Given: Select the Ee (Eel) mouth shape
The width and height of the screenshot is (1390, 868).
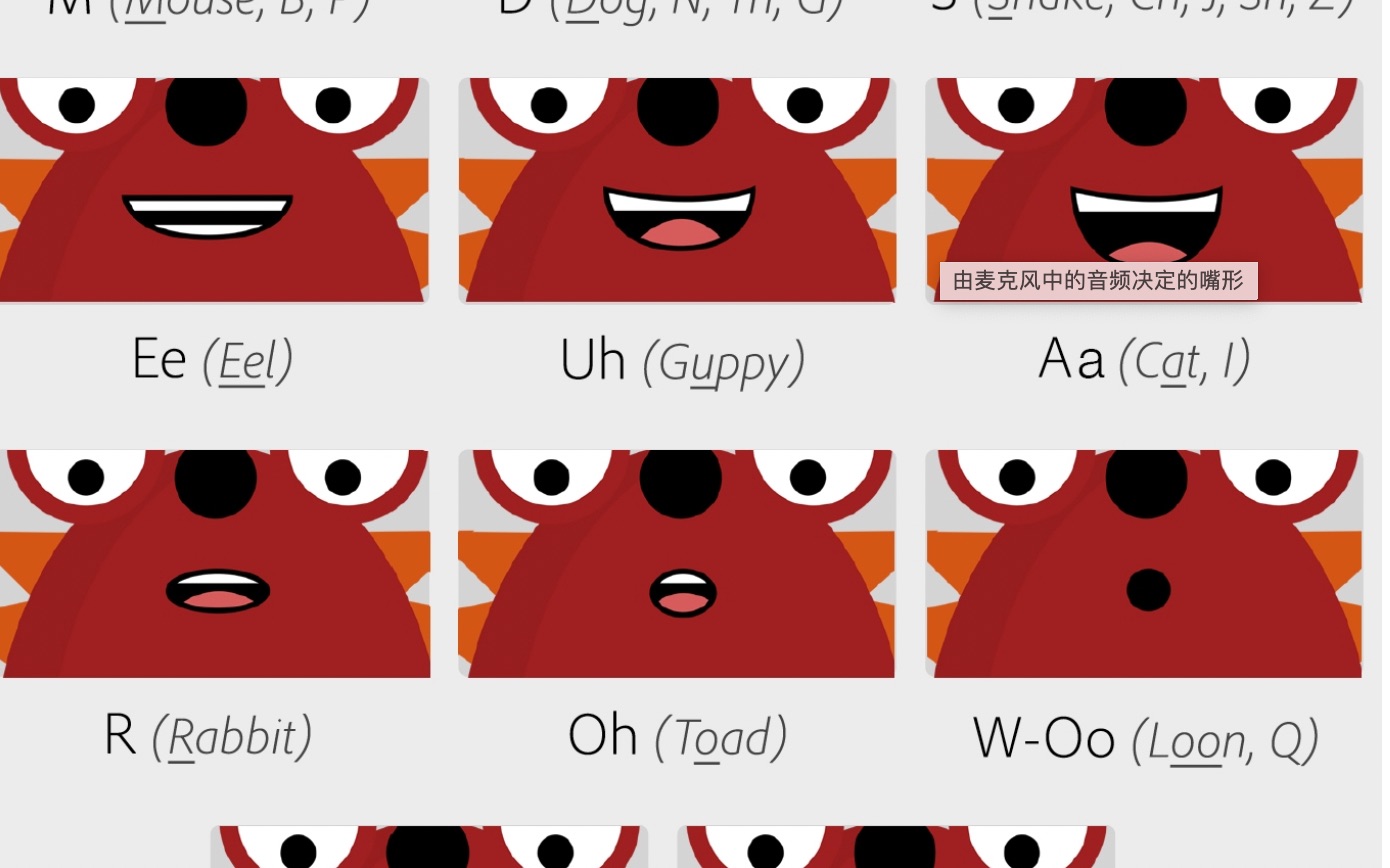Looking at the screenshot, I should tap(214, 190).
